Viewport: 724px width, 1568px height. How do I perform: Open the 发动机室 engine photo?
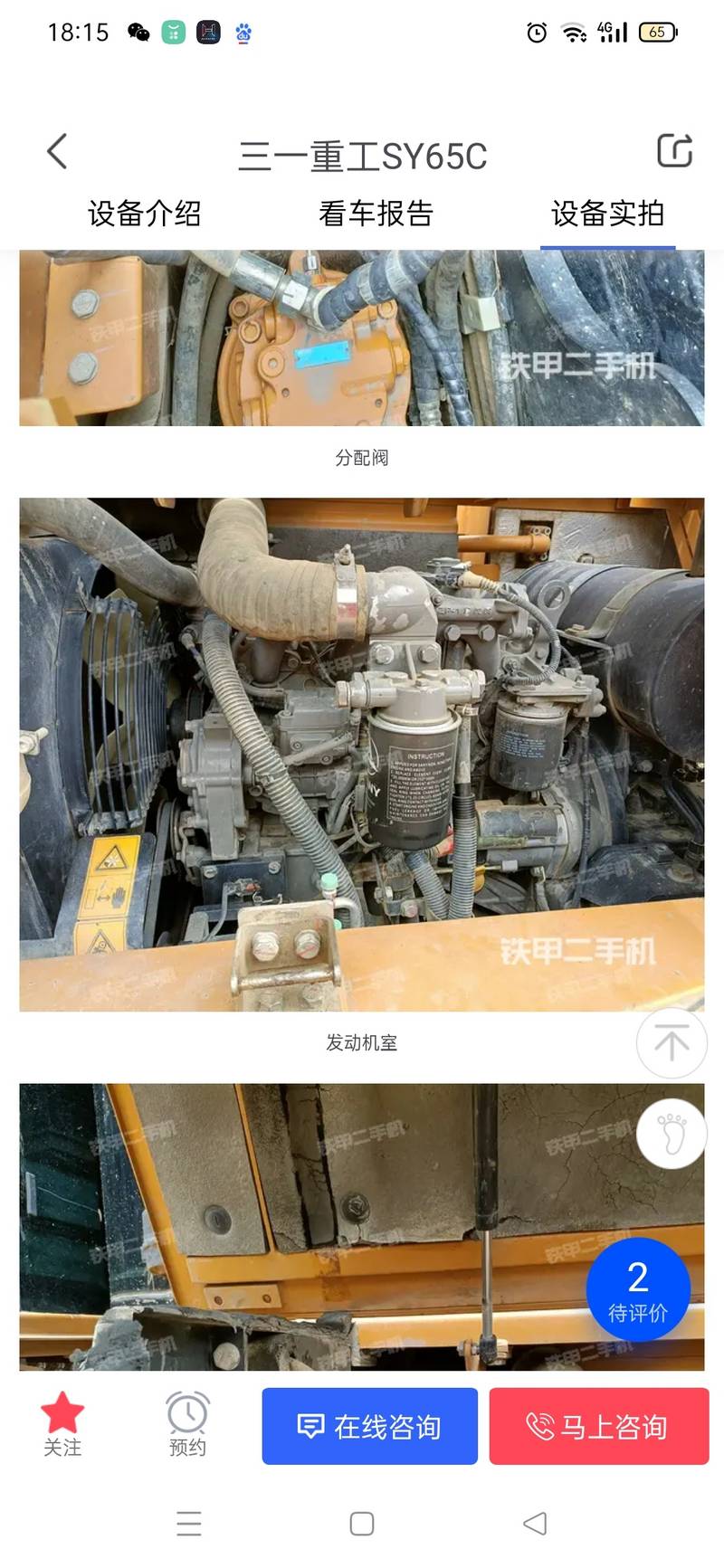361,754
